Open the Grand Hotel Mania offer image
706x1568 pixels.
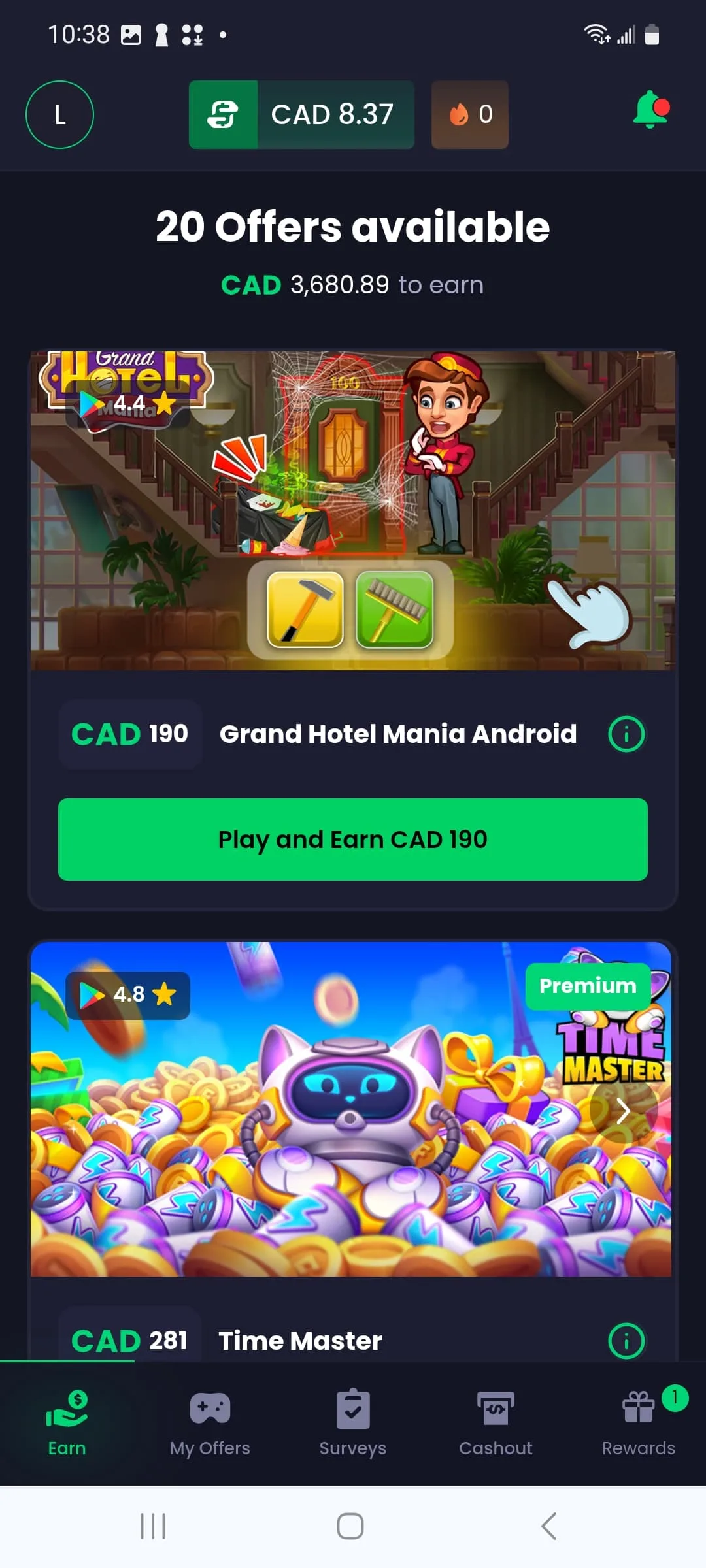(x=353, y=510)
